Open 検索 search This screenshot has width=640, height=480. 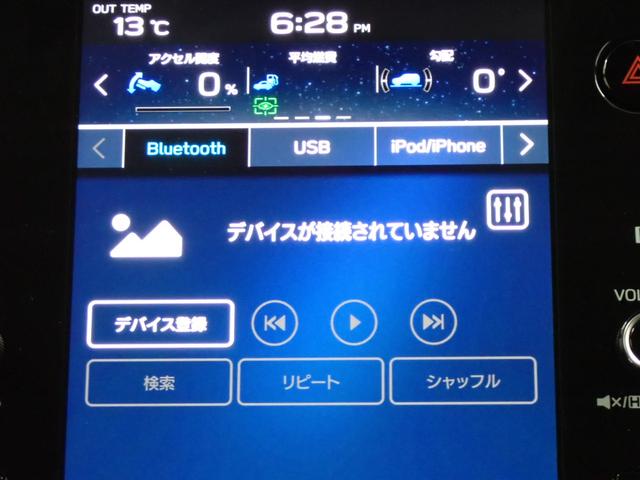coord(159,382)
